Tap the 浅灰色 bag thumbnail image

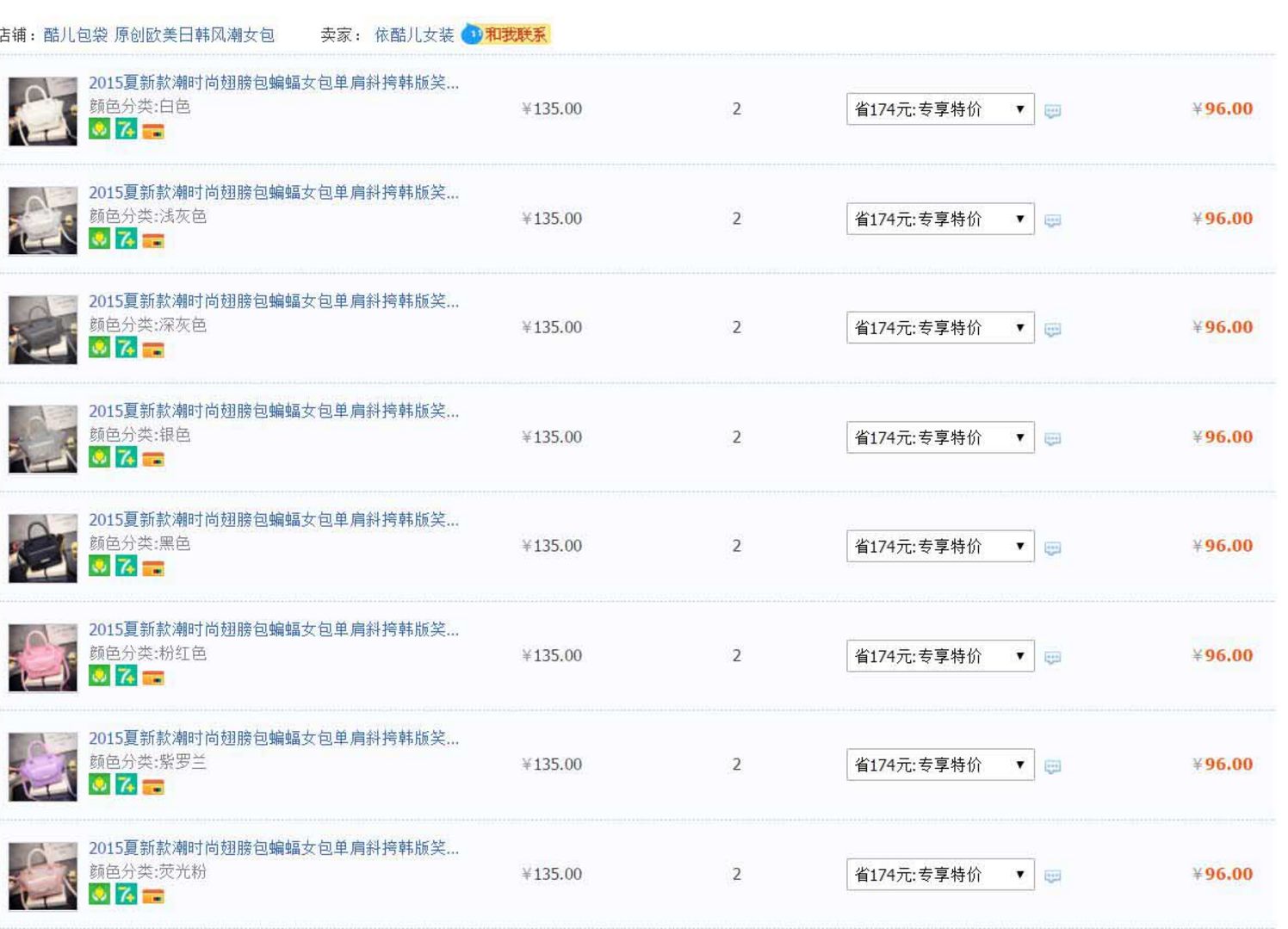[43, 220]
